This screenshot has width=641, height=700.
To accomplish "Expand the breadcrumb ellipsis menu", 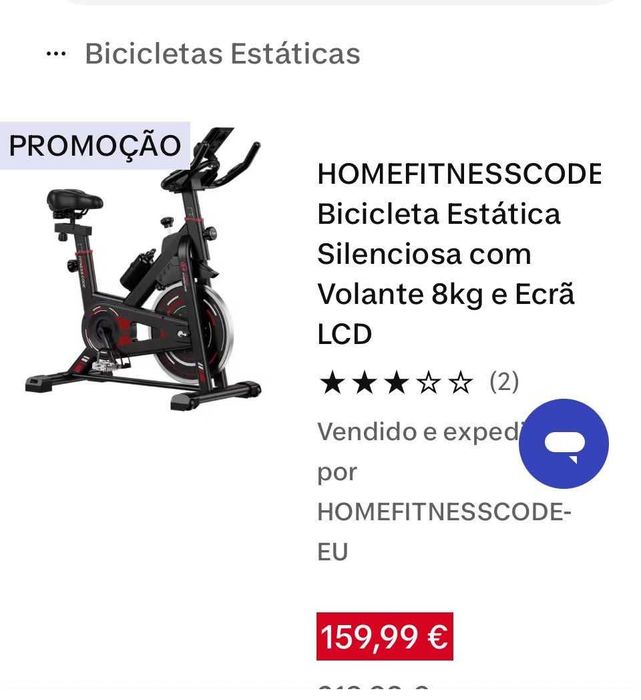I will 56,54.
